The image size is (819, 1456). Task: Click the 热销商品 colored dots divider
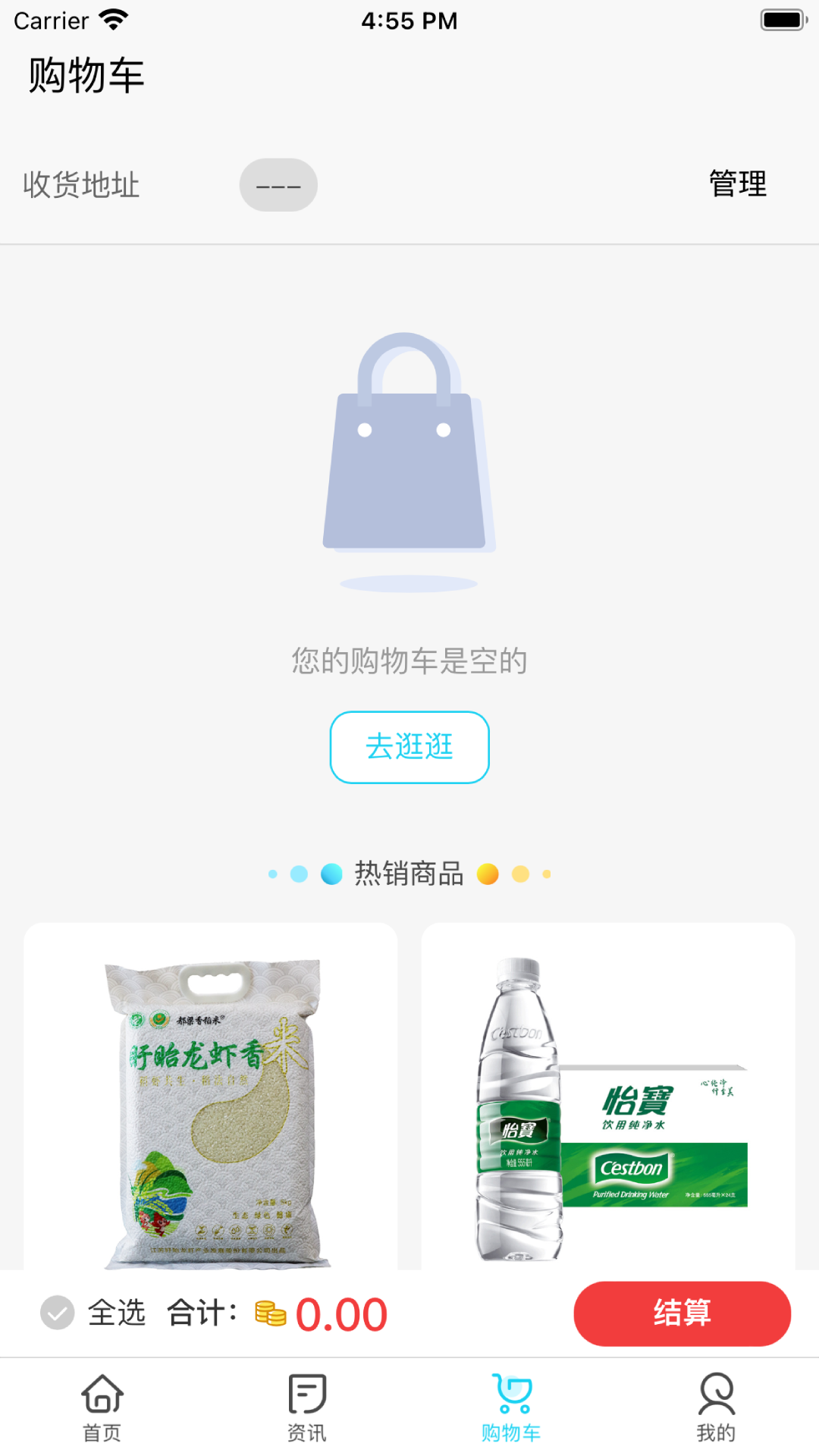point(409,874)
